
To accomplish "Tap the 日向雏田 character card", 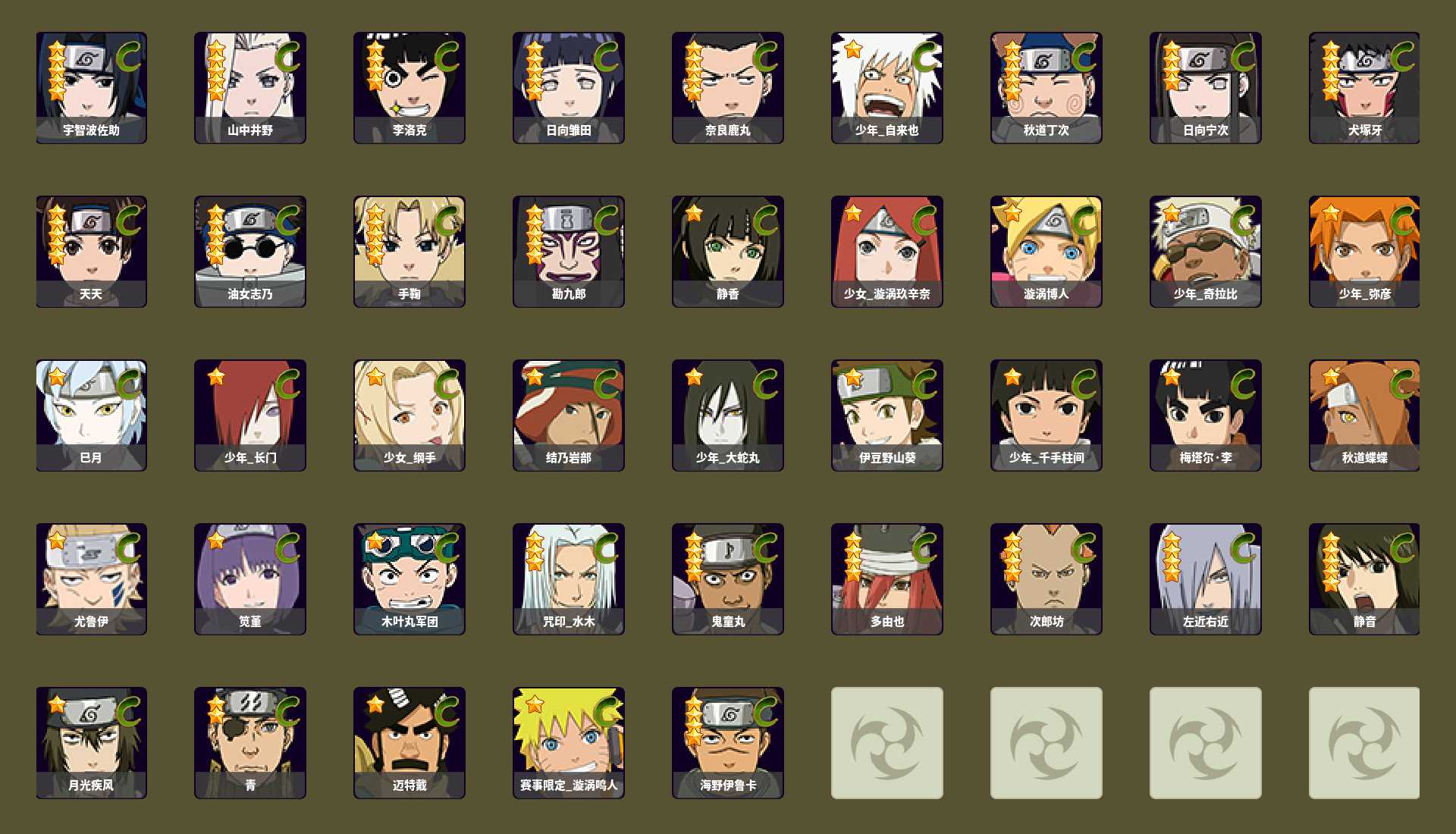I will 569,87.
